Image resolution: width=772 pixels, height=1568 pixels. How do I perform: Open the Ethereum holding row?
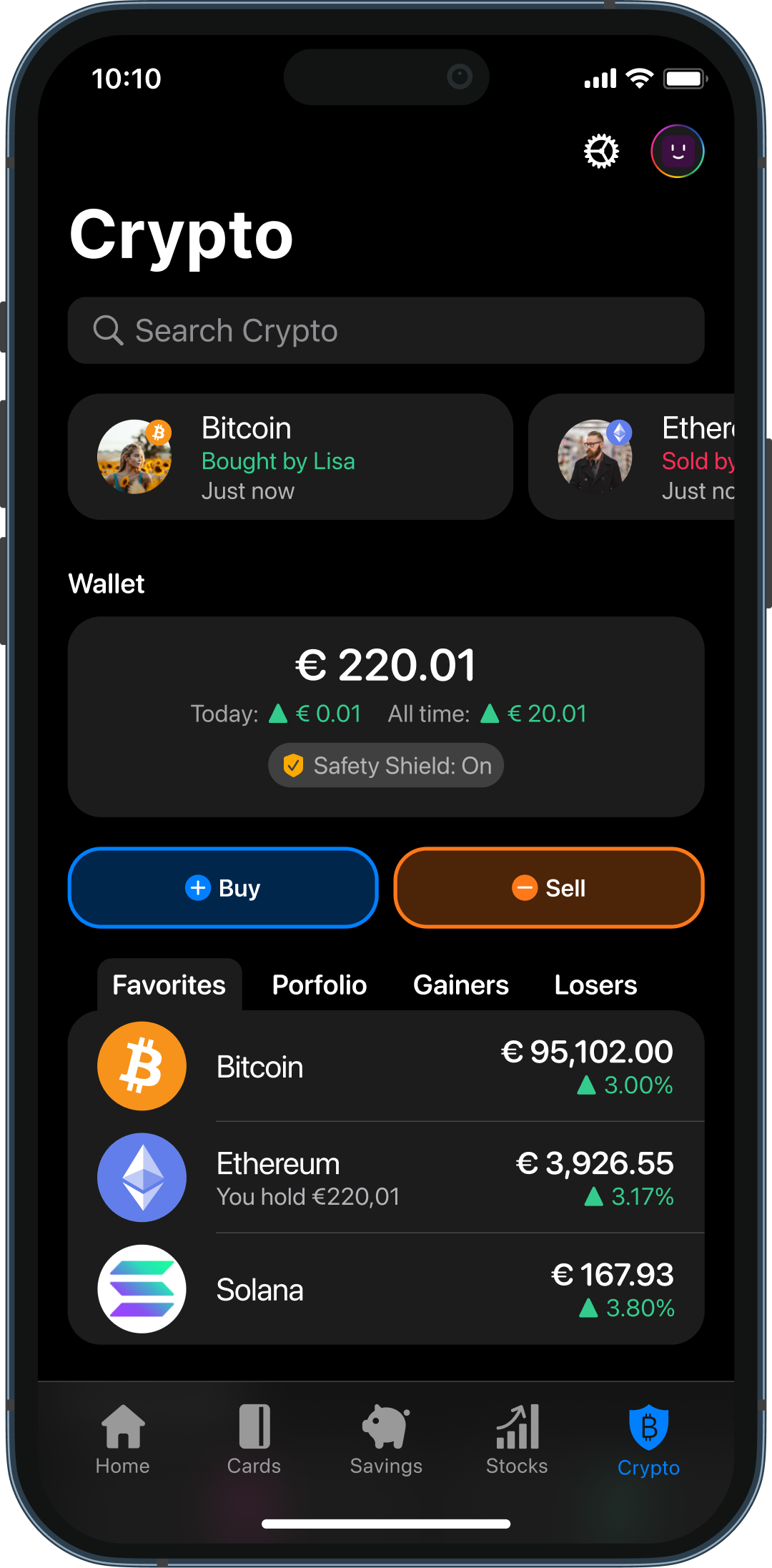pos(386,1178)
